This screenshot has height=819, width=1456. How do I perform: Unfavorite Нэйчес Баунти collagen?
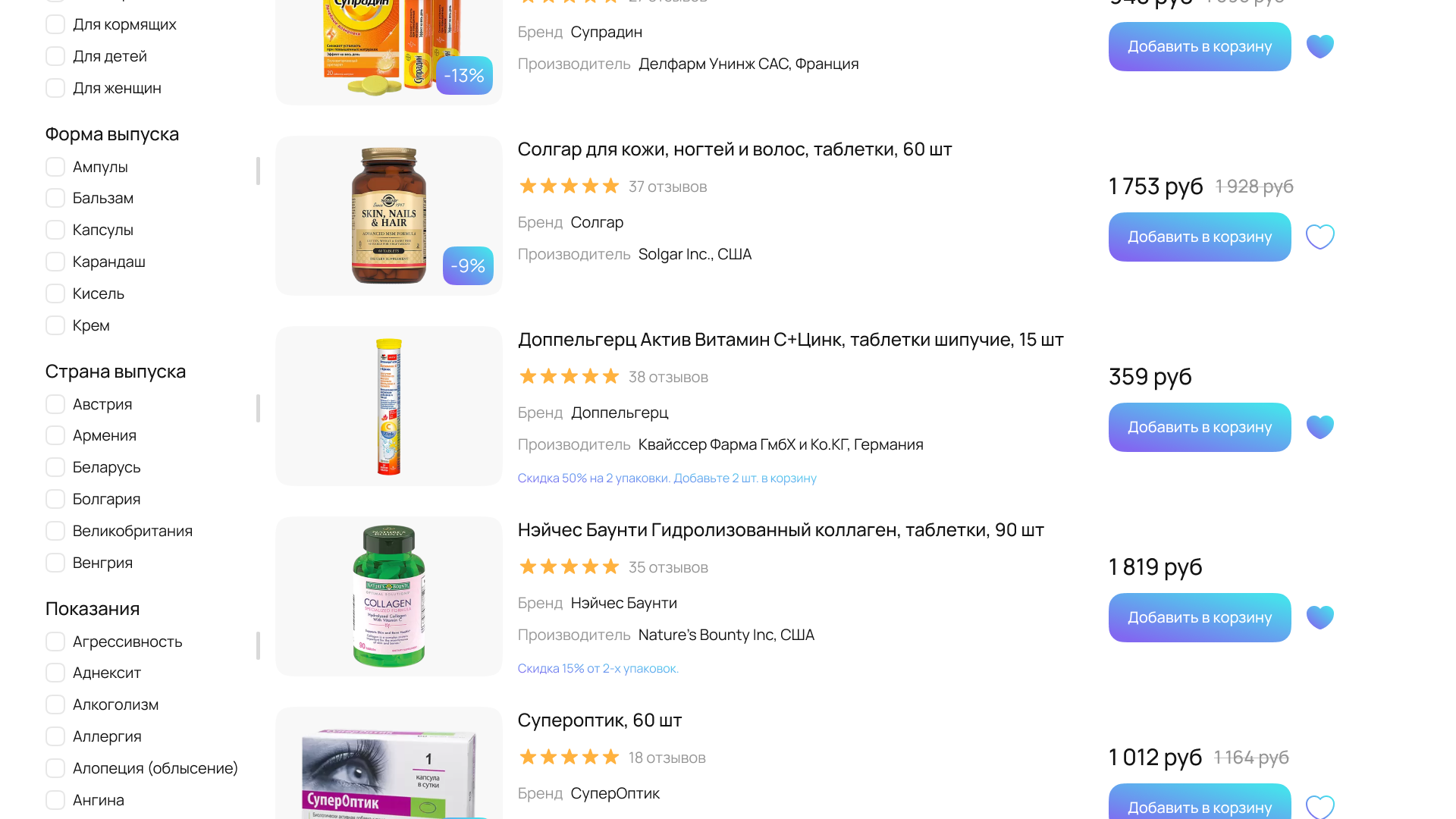coord(1319,617)
